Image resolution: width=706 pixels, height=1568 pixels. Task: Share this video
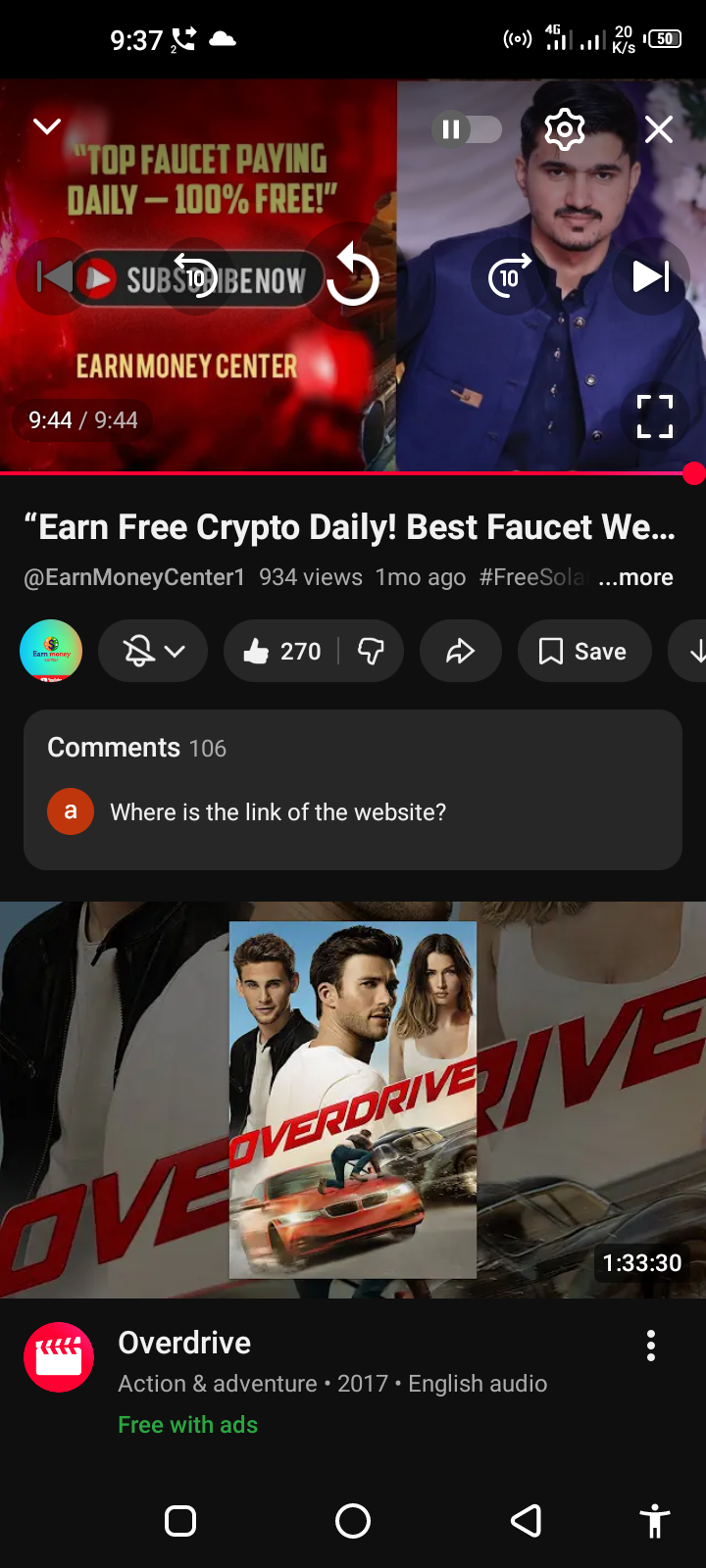click(460, 651)
